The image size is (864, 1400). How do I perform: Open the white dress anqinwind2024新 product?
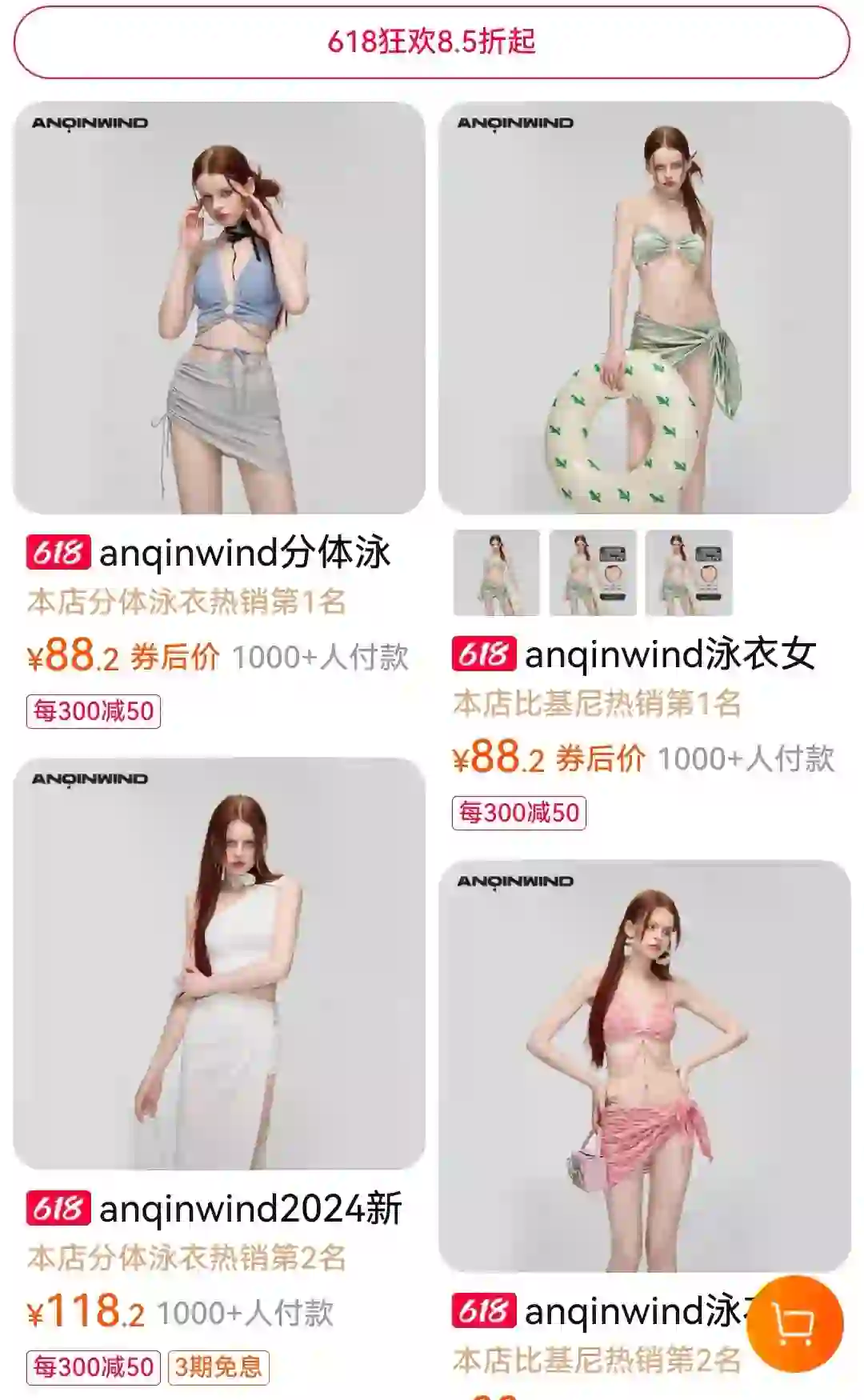click(x=219, y=964)
